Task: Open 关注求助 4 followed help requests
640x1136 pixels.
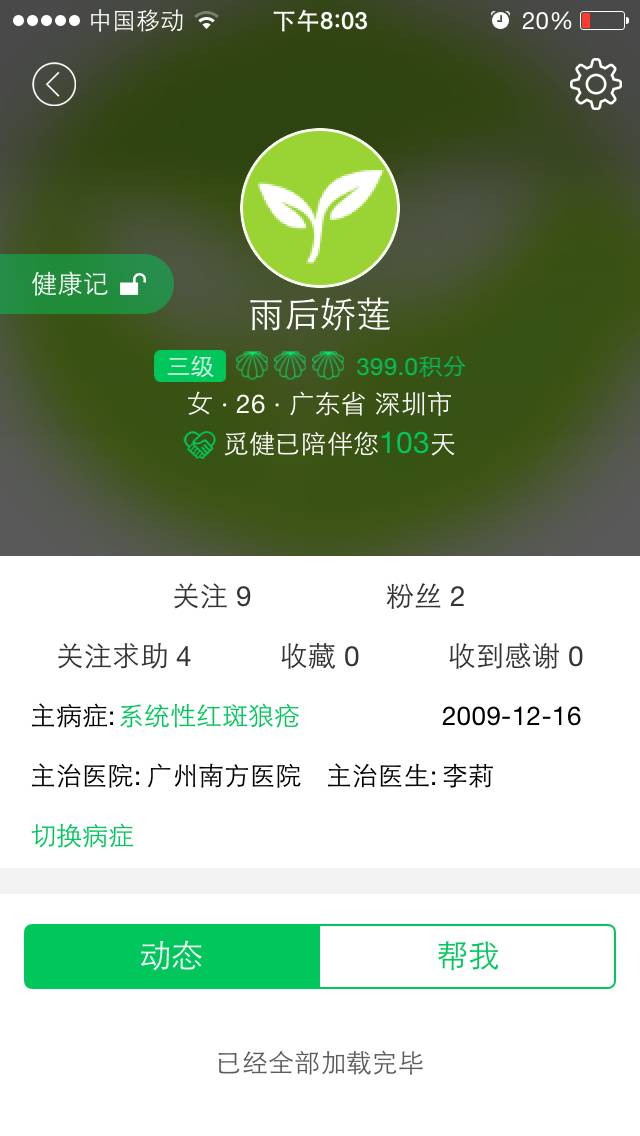Action: click(124, 656)
